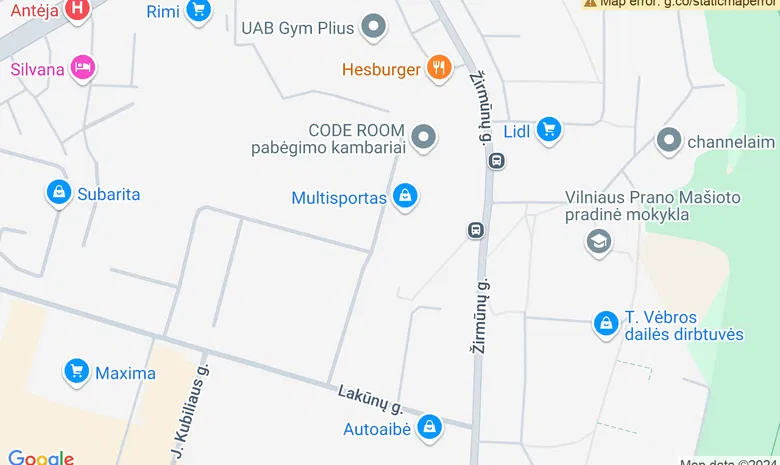Tap the Subarita shop pin
This screenshot has width=780, height=465.
coord(59,192)
